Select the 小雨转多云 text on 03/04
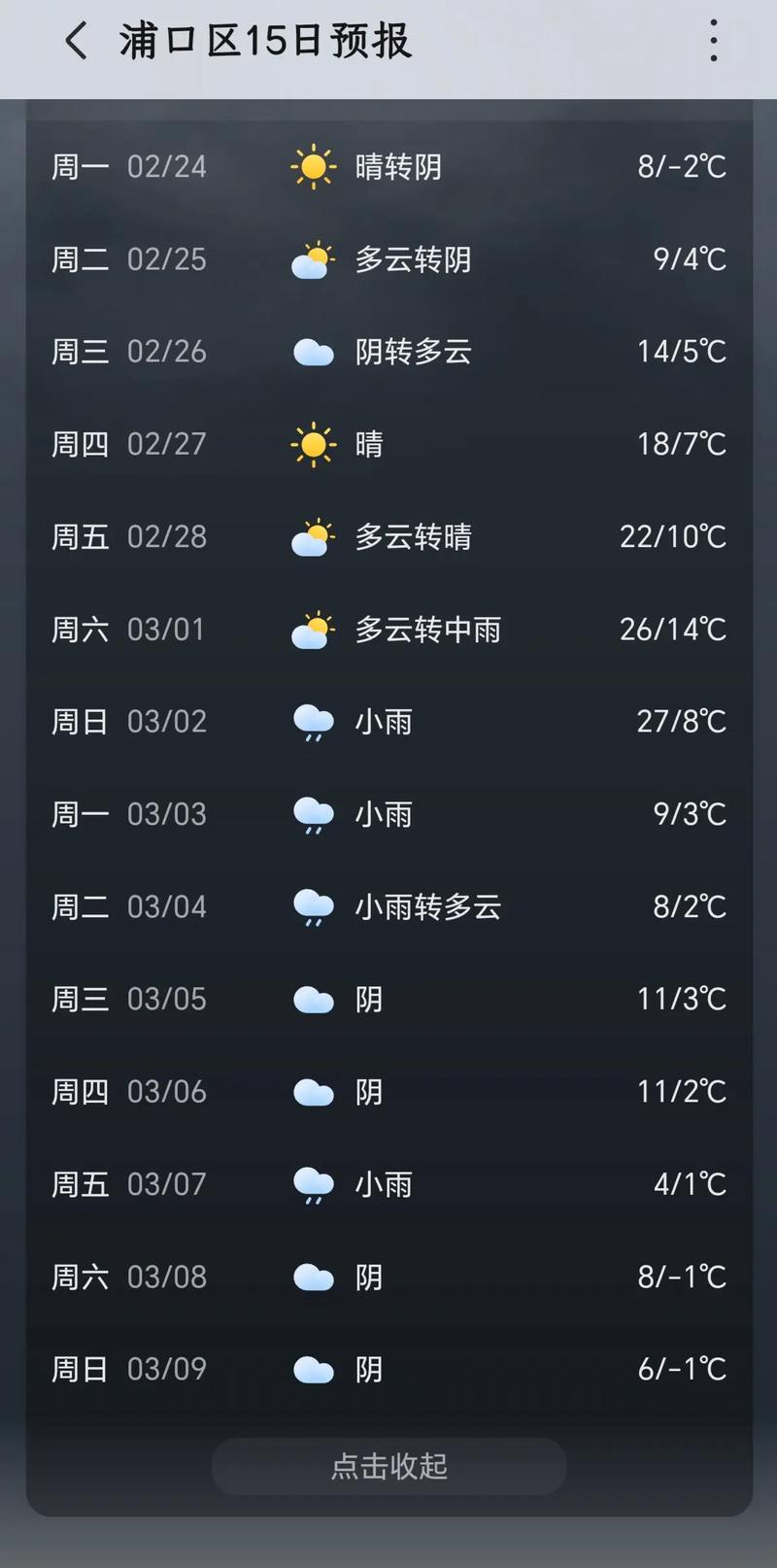The image size is (777, 1568). click(x=428, y=905)
